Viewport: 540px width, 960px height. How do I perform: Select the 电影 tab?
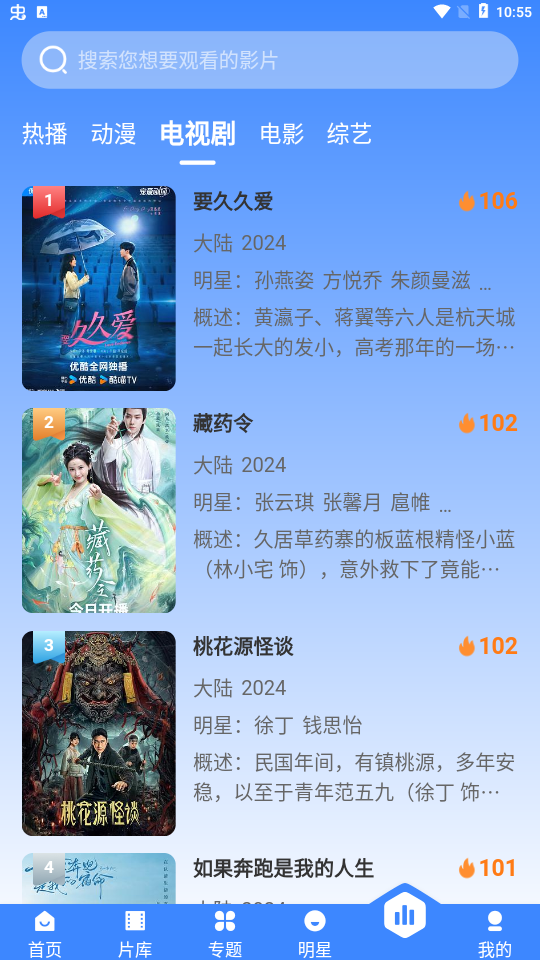pyautogui.click(x=282, y=133)
